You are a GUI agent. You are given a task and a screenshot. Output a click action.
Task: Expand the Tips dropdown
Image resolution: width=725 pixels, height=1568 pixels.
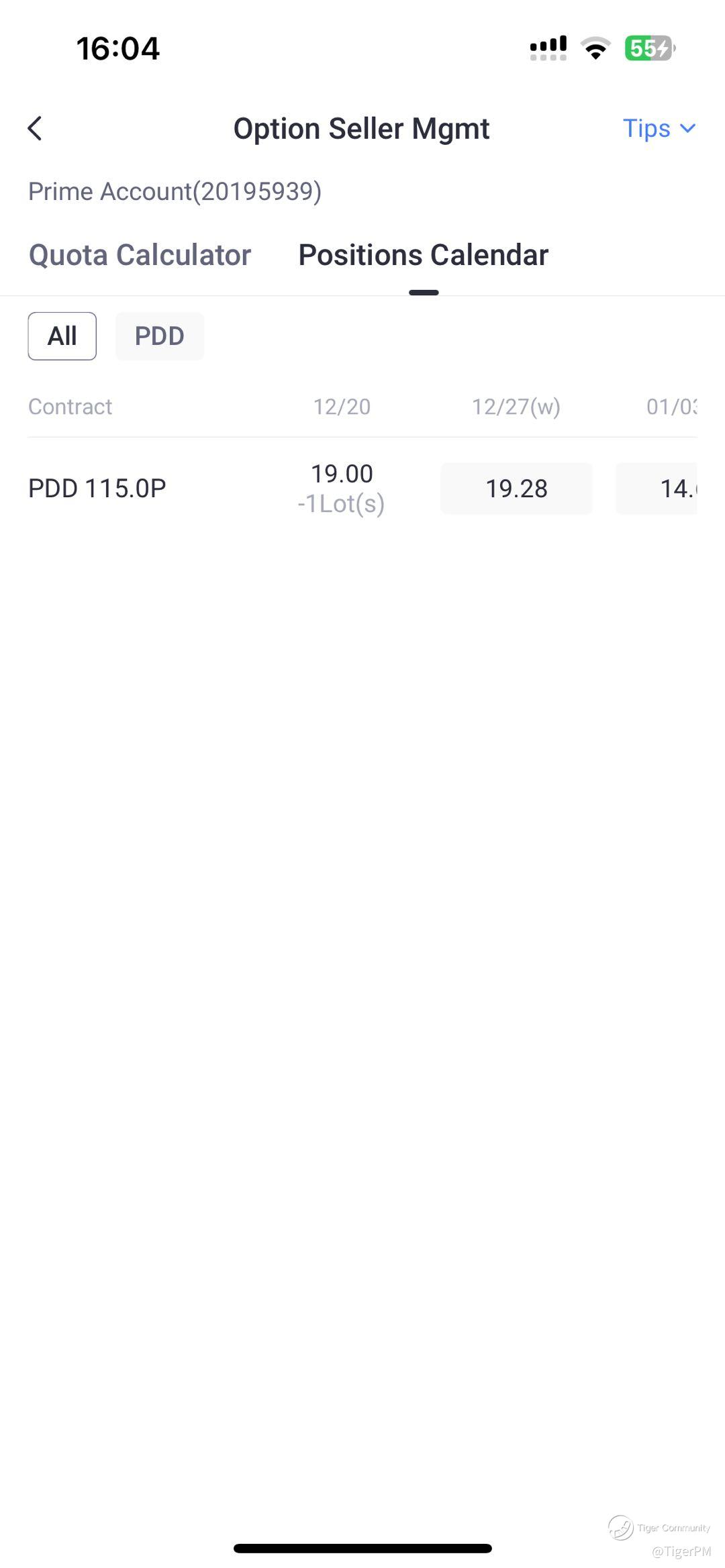[659, 128]
